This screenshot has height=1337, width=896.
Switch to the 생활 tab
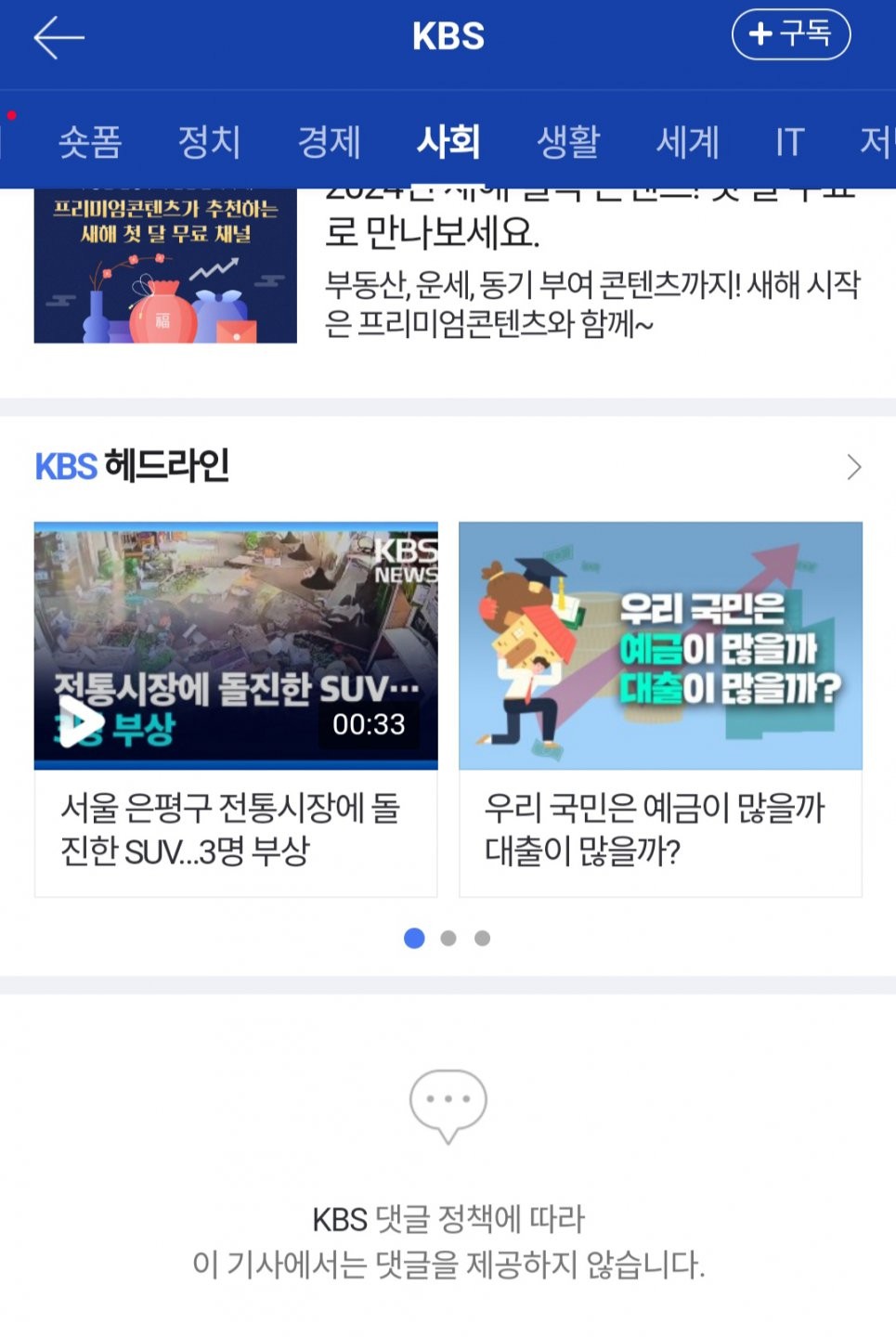tap(568, 142)
